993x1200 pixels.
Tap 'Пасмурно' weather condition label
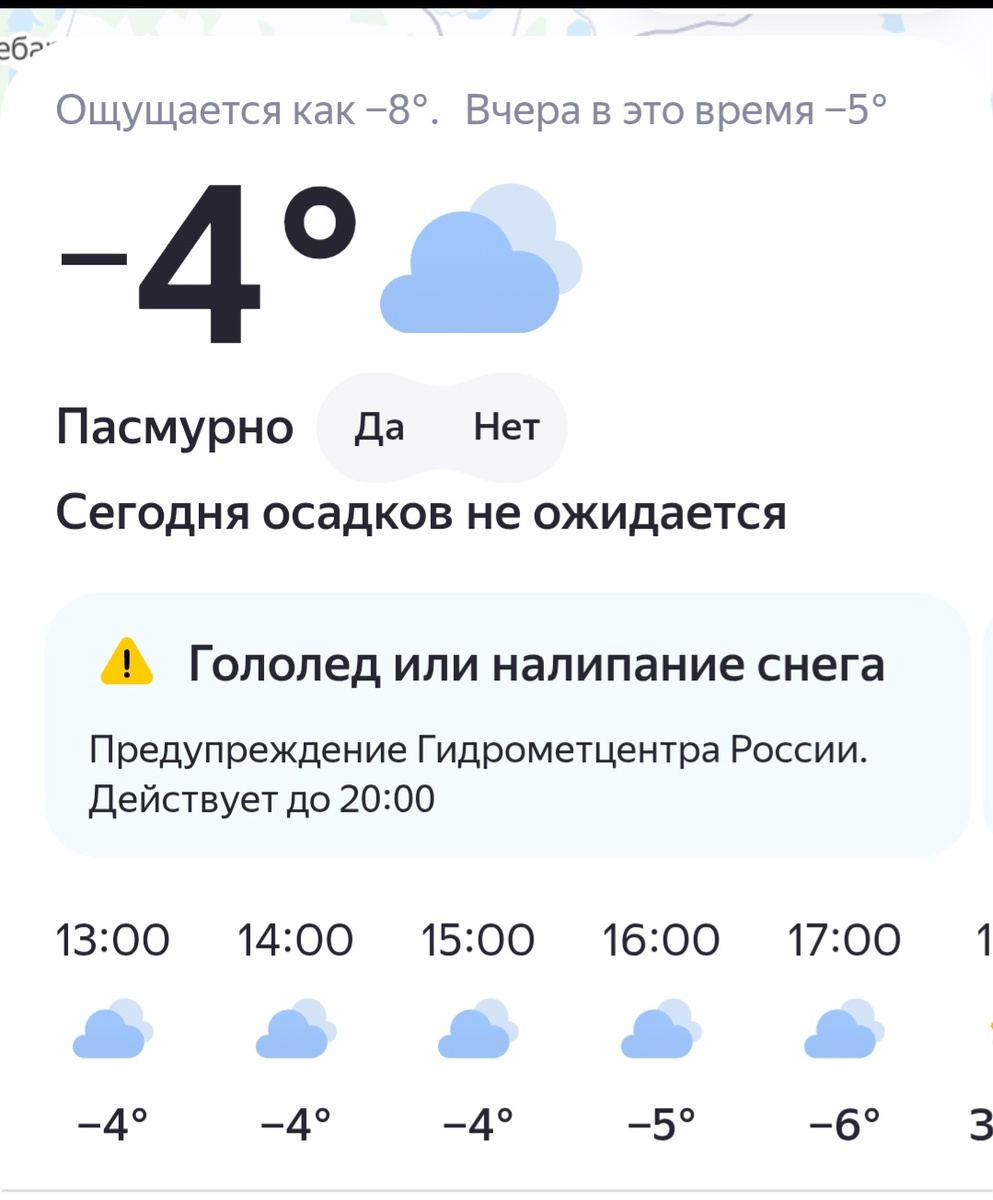176,427
